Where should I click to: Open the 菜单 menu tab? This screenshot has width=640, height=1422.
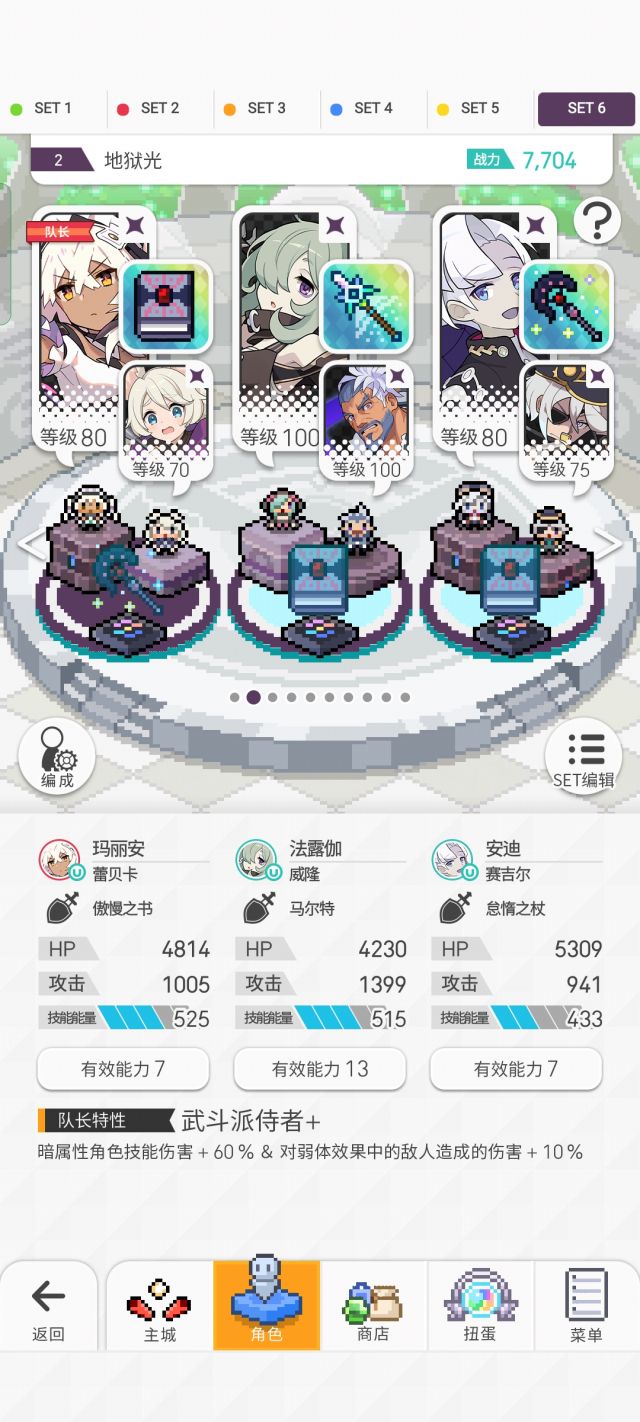pyautogui.click(x=586, y=1308)
